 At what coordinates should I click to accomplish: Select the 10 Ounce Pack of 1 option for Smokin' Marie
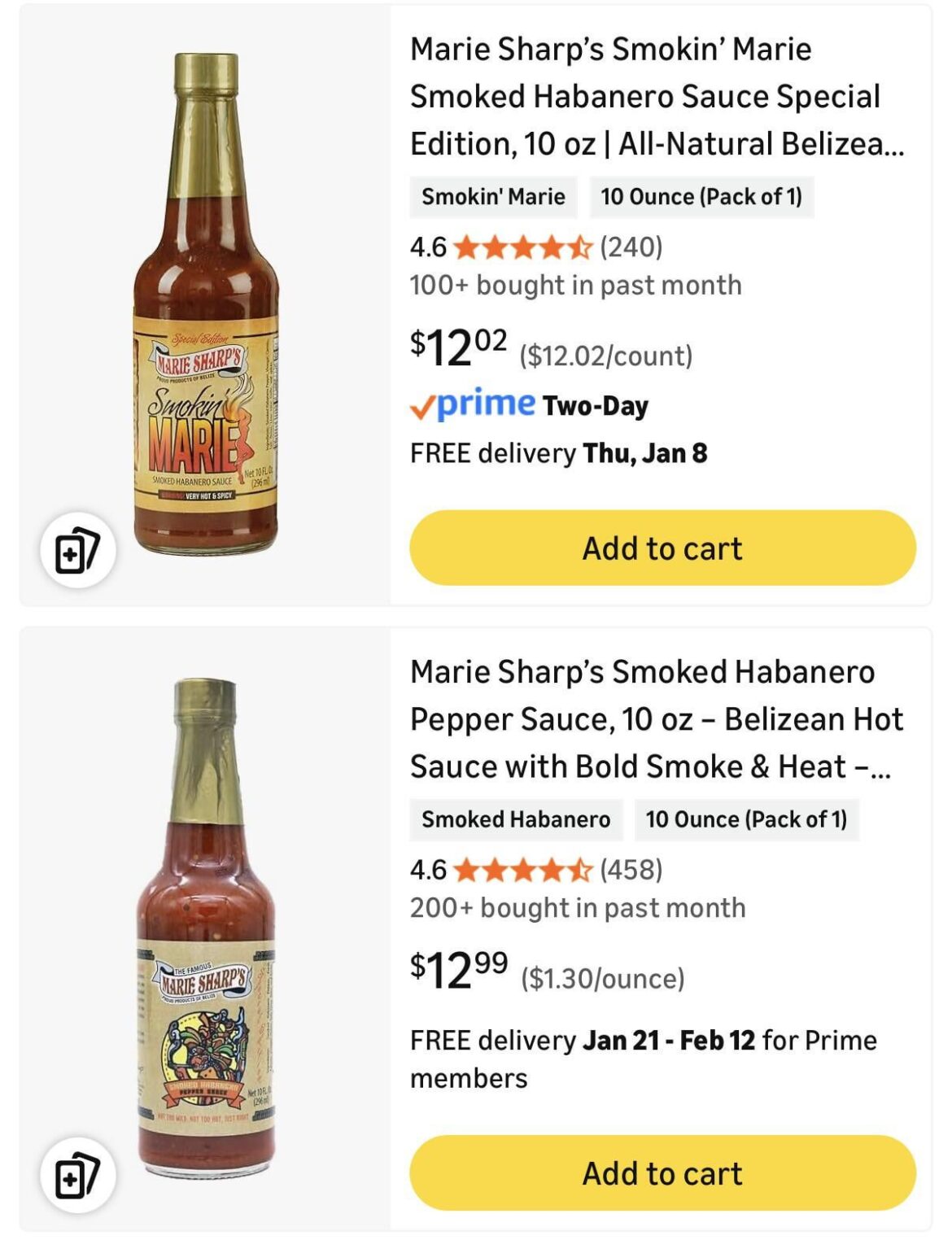click(699, 194)
